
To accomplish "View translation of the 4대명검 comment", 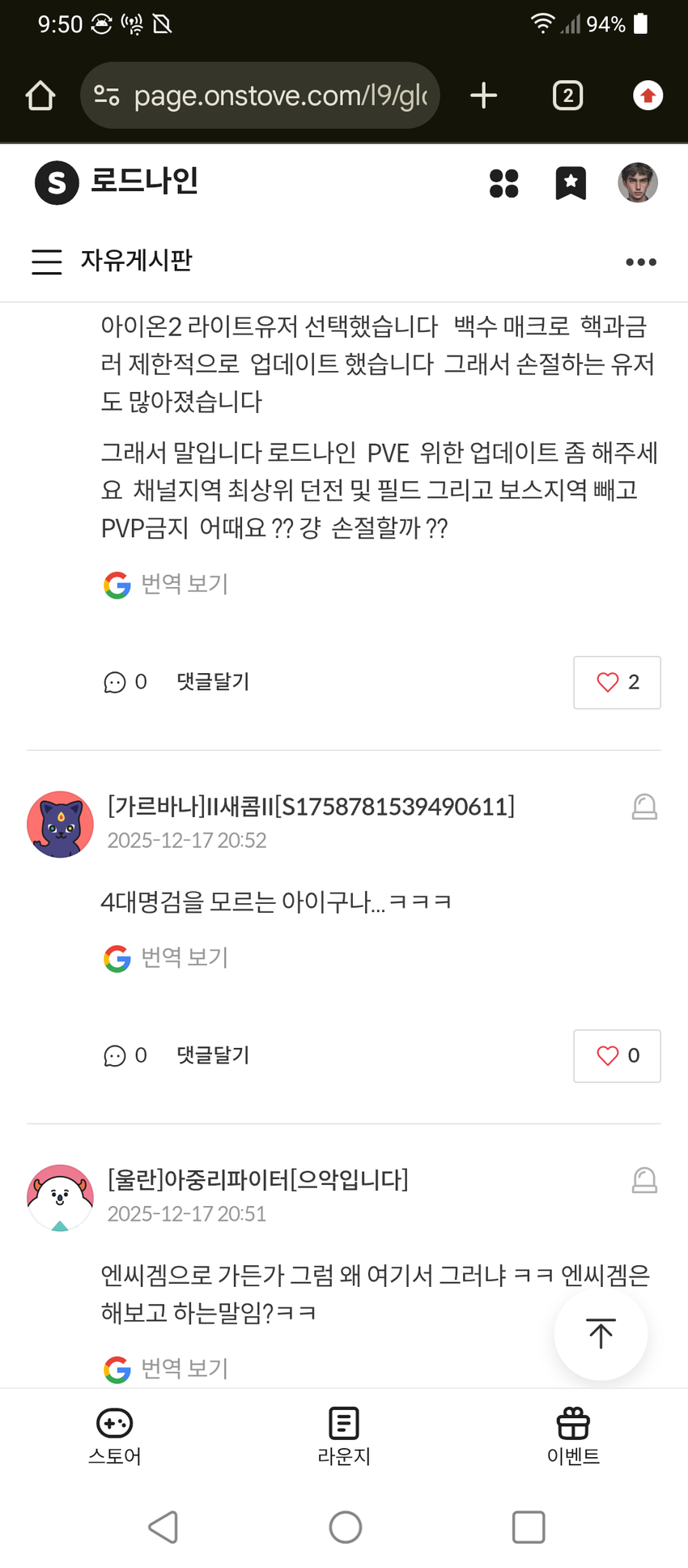I will [x=167, y=957].
